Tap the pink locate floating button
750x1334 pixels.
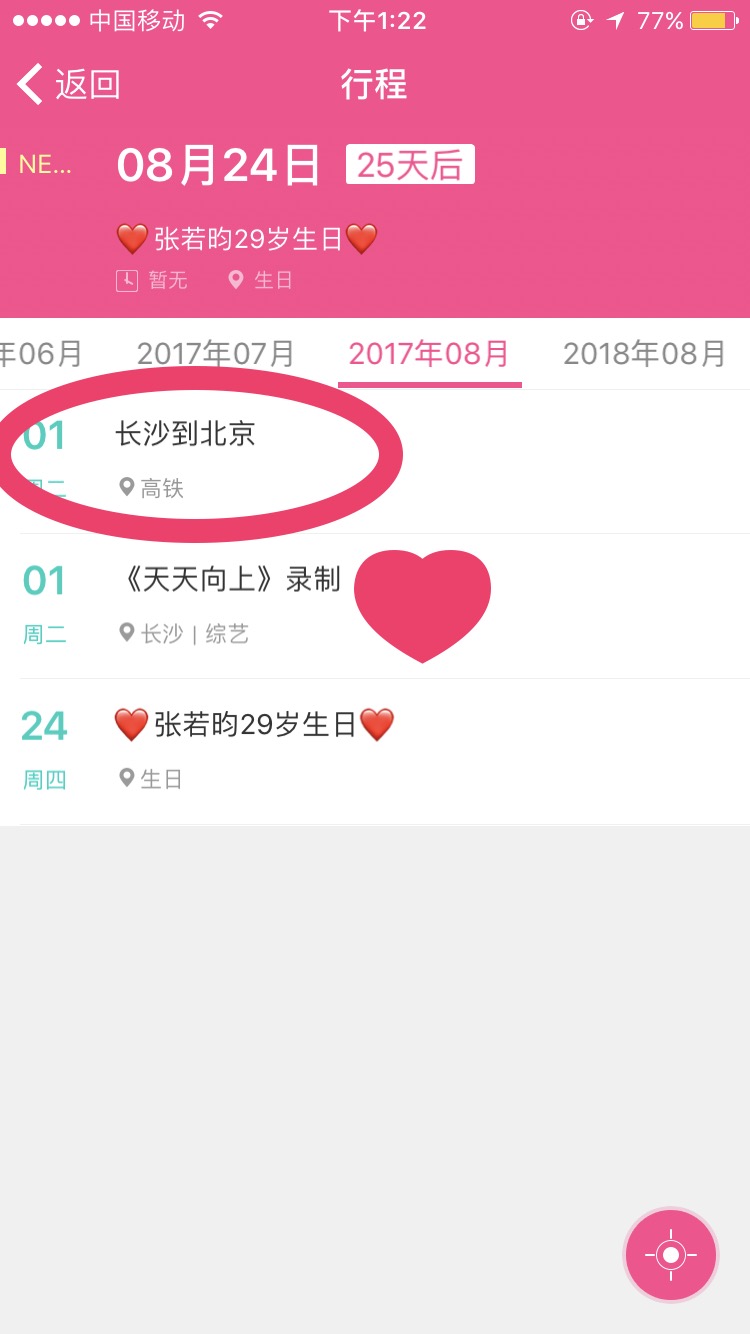point(670,1254)
